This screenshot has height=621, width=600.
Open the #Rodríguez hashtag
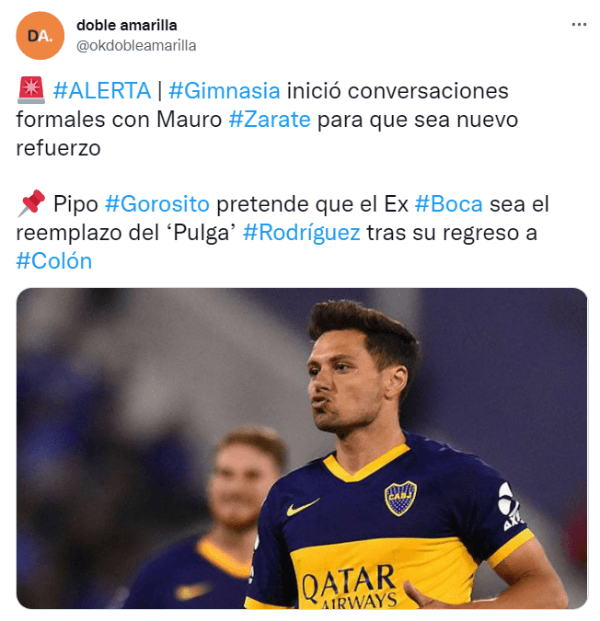(301, 233)
